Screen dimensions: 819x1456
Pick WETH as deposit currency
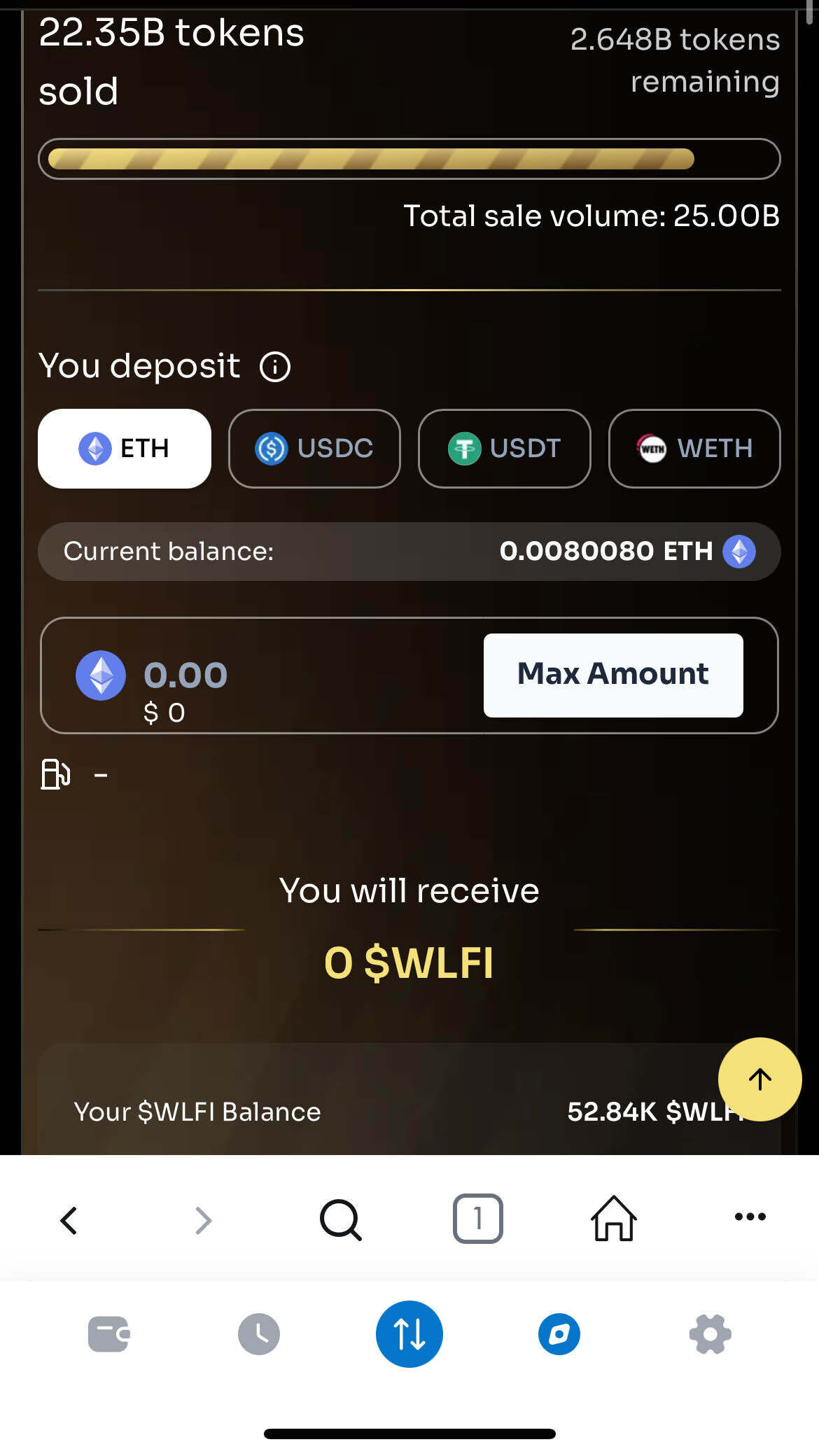(x=694, y=448)
